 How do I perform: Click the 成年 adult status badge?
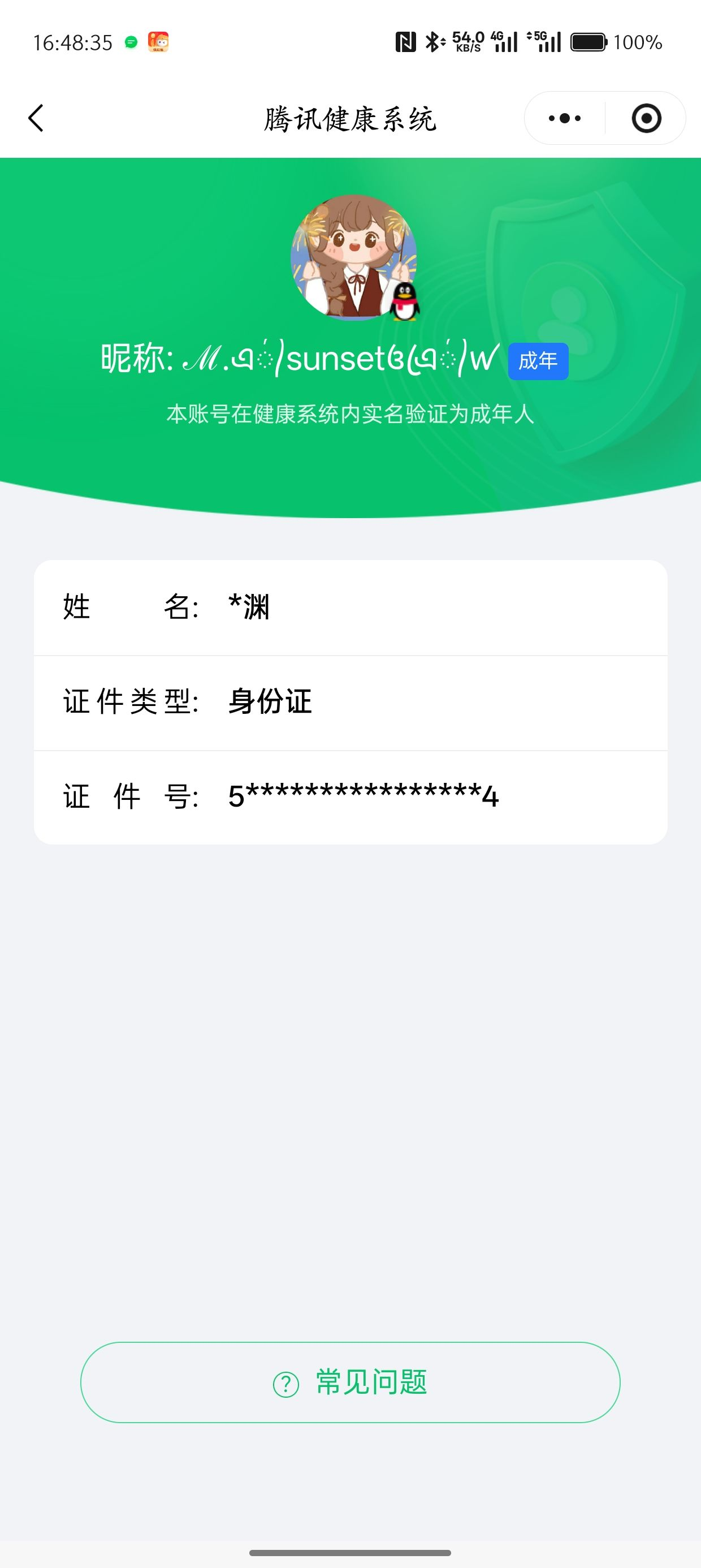tap(538, 361)
